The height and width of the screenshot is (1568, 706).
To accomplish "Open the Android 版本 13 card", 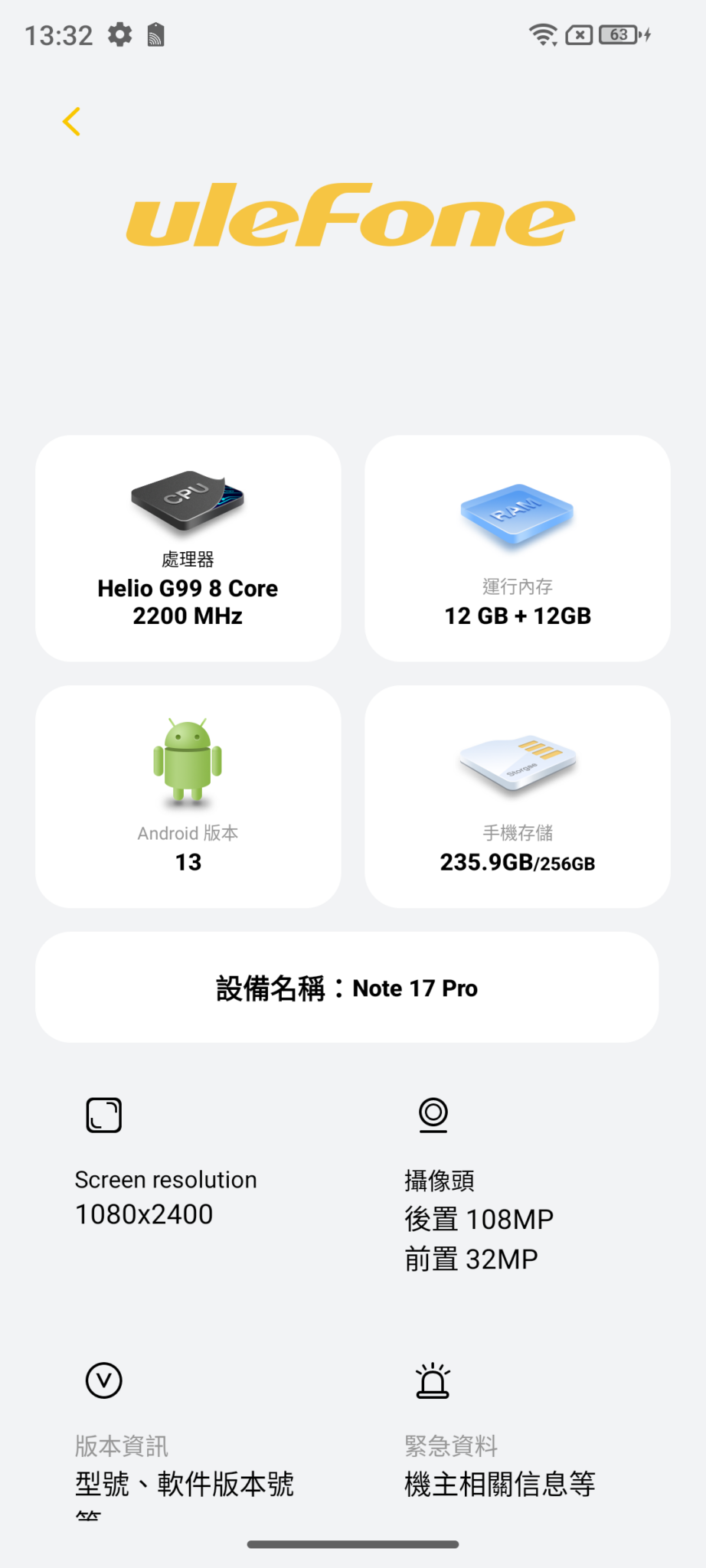I will 188,796.
